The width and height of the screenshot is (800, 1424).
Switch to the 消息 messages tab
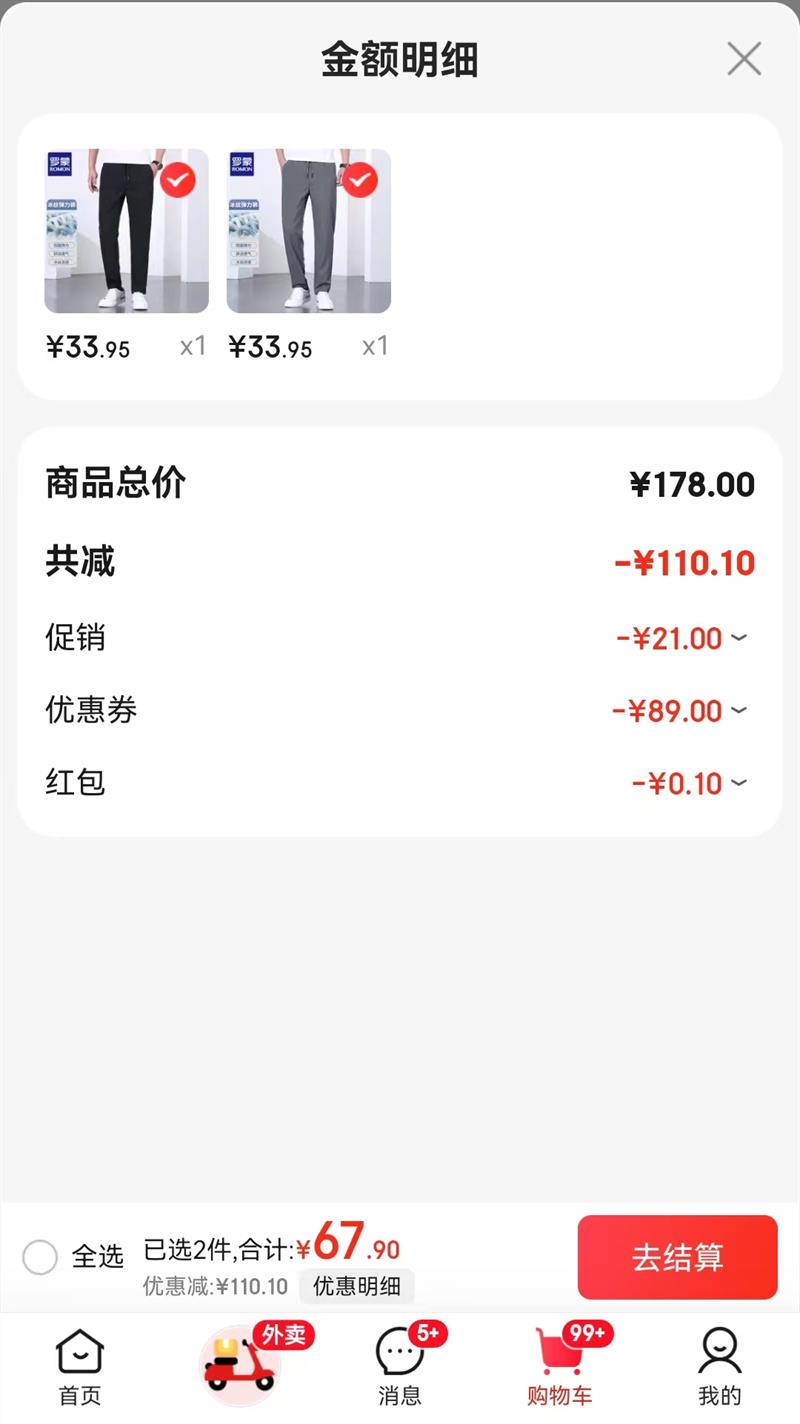[400, 1367]
